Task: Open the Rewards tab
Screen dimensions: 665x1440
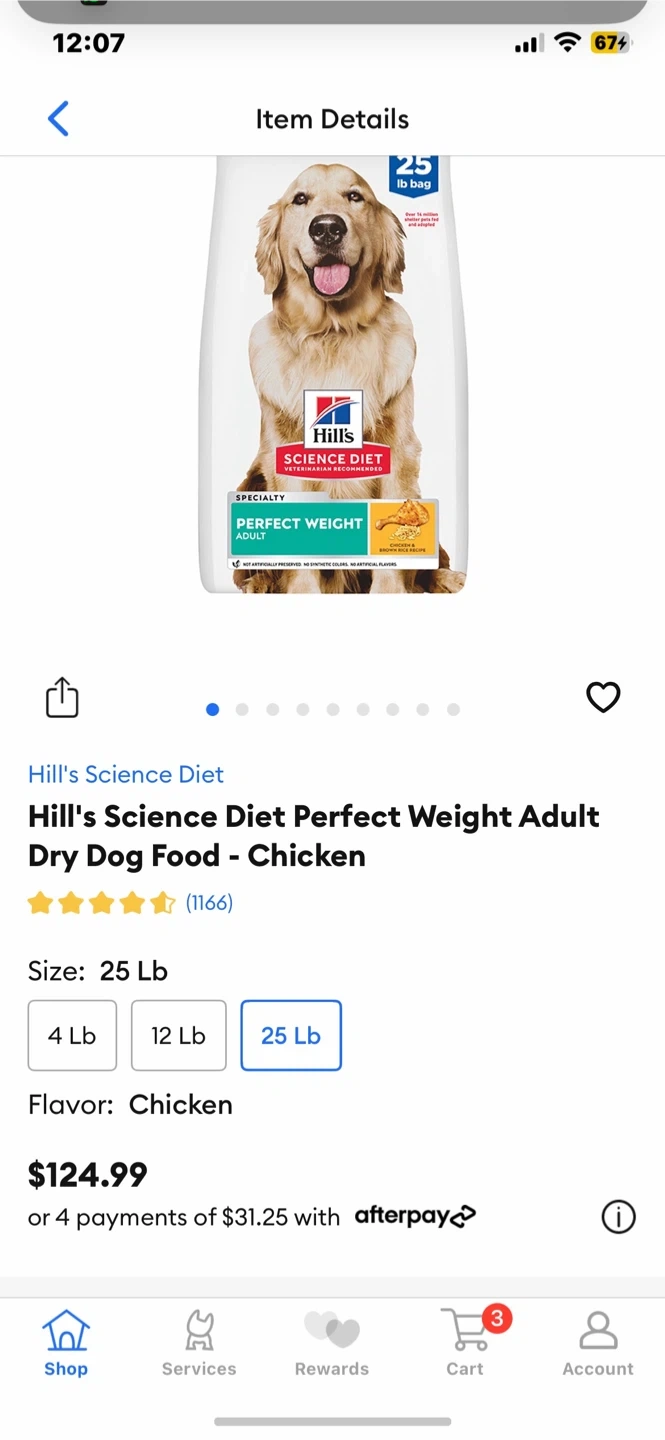Action: point(332,1343)
